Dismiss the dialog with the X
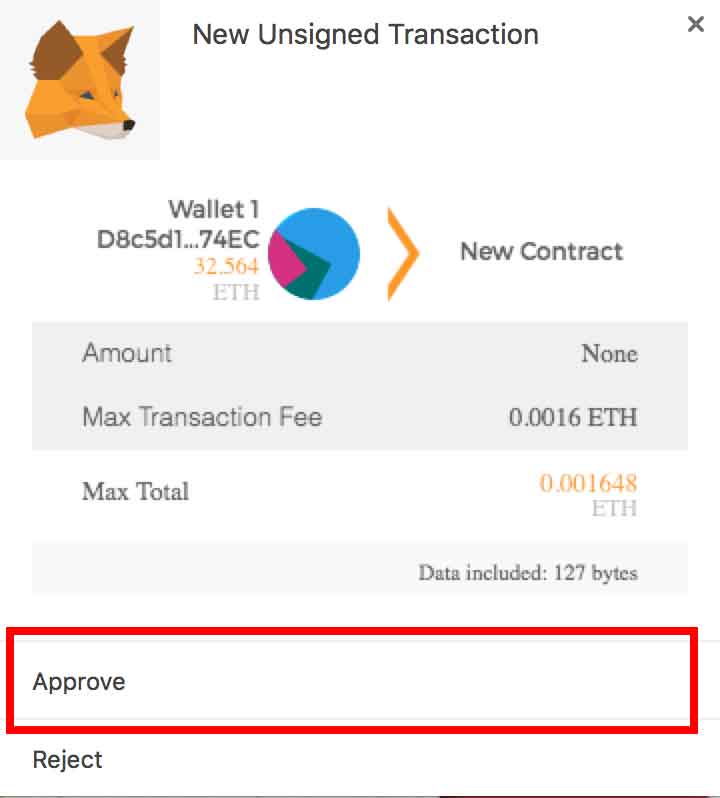The width and height of the screenshot is (720, 798). coord(696,24)
